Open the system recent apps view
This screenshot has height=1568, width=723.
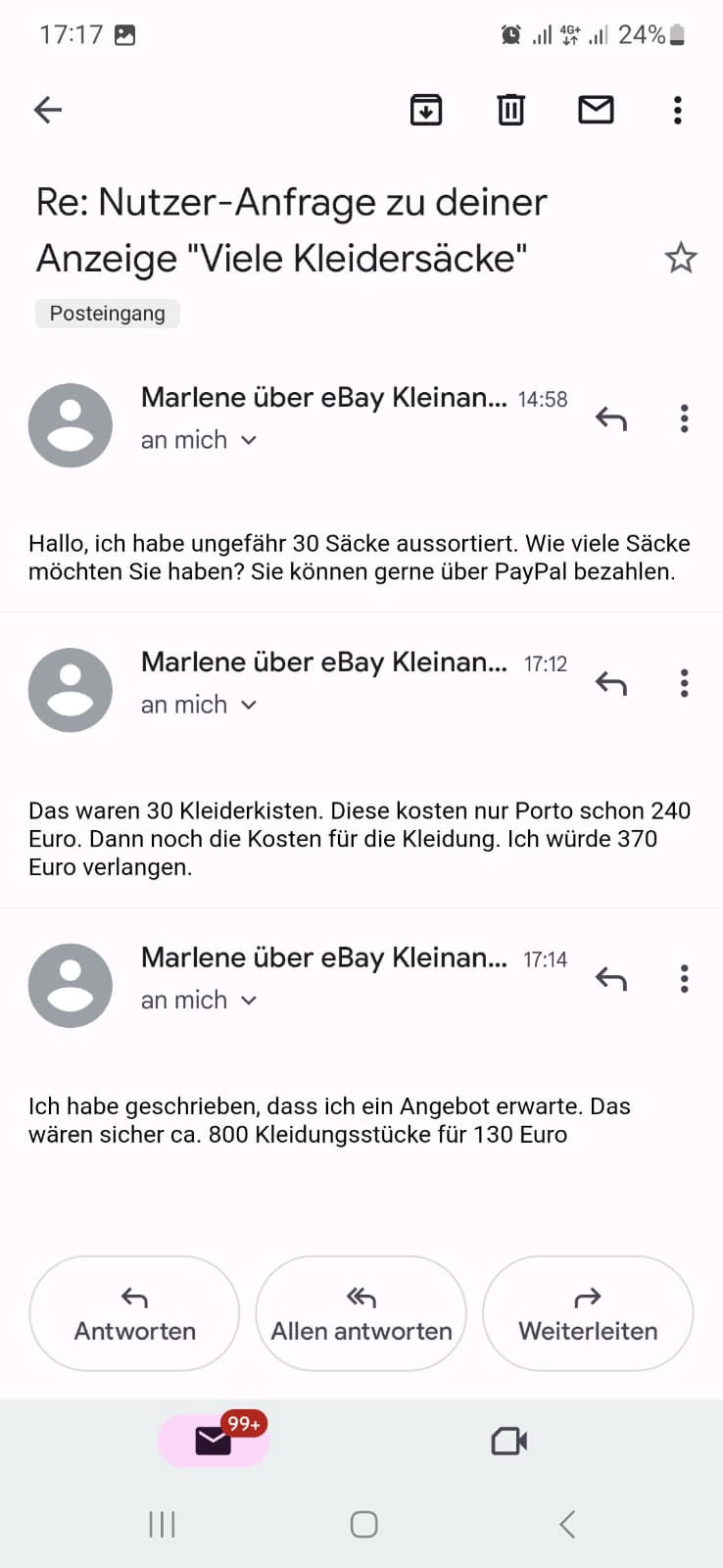point(162,1524)
